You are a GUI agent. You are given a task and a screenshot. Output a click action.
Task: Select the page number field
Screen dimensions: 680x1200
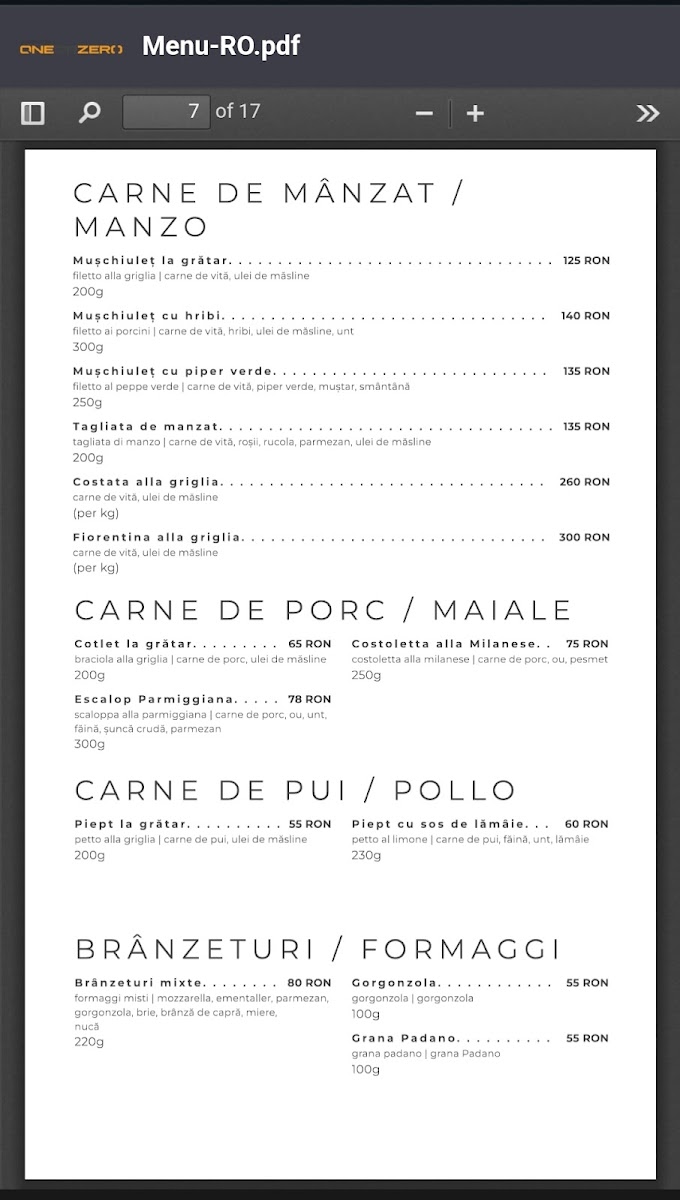pos(166,111)
